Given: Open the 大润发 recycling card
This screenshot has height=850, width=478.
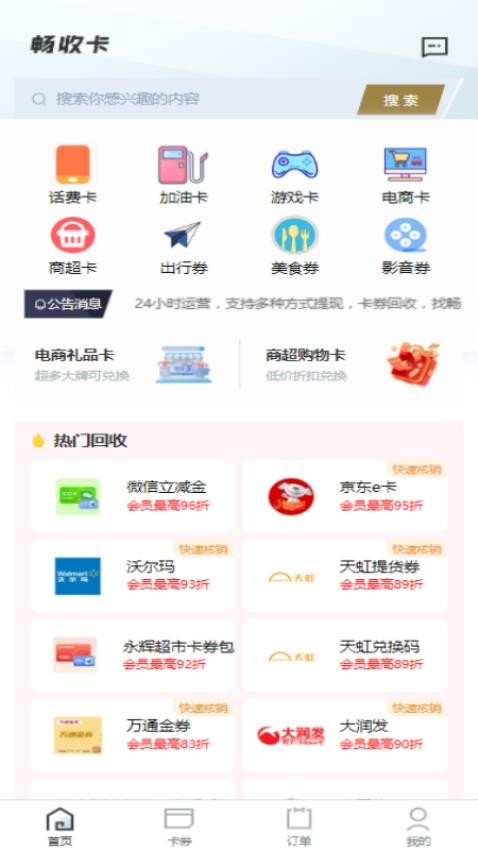Looking at the screenshot, I should pyautogui.click(x=345, y=735).
